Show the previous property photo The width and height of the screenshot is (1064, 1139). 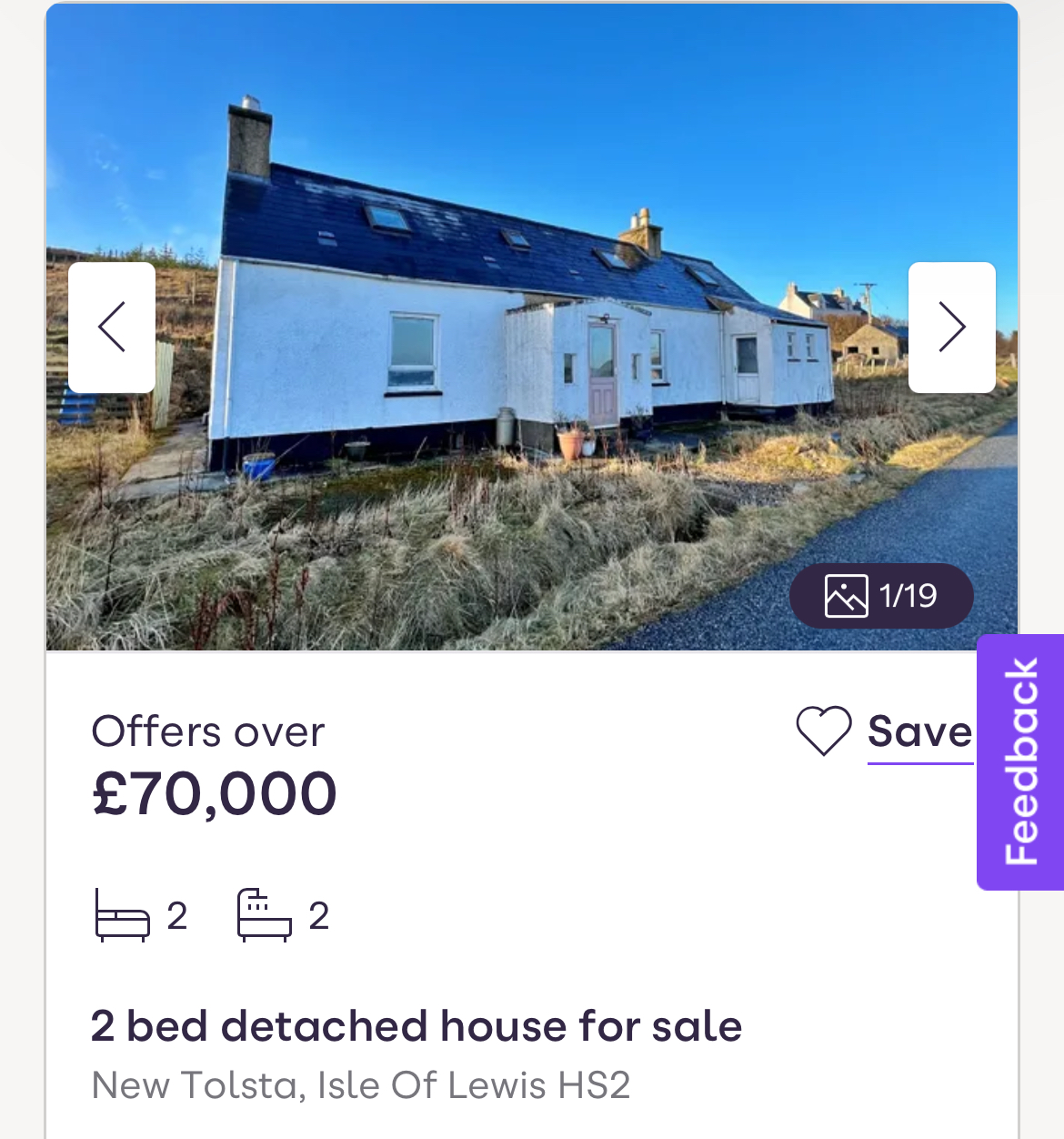click(111, 328)
